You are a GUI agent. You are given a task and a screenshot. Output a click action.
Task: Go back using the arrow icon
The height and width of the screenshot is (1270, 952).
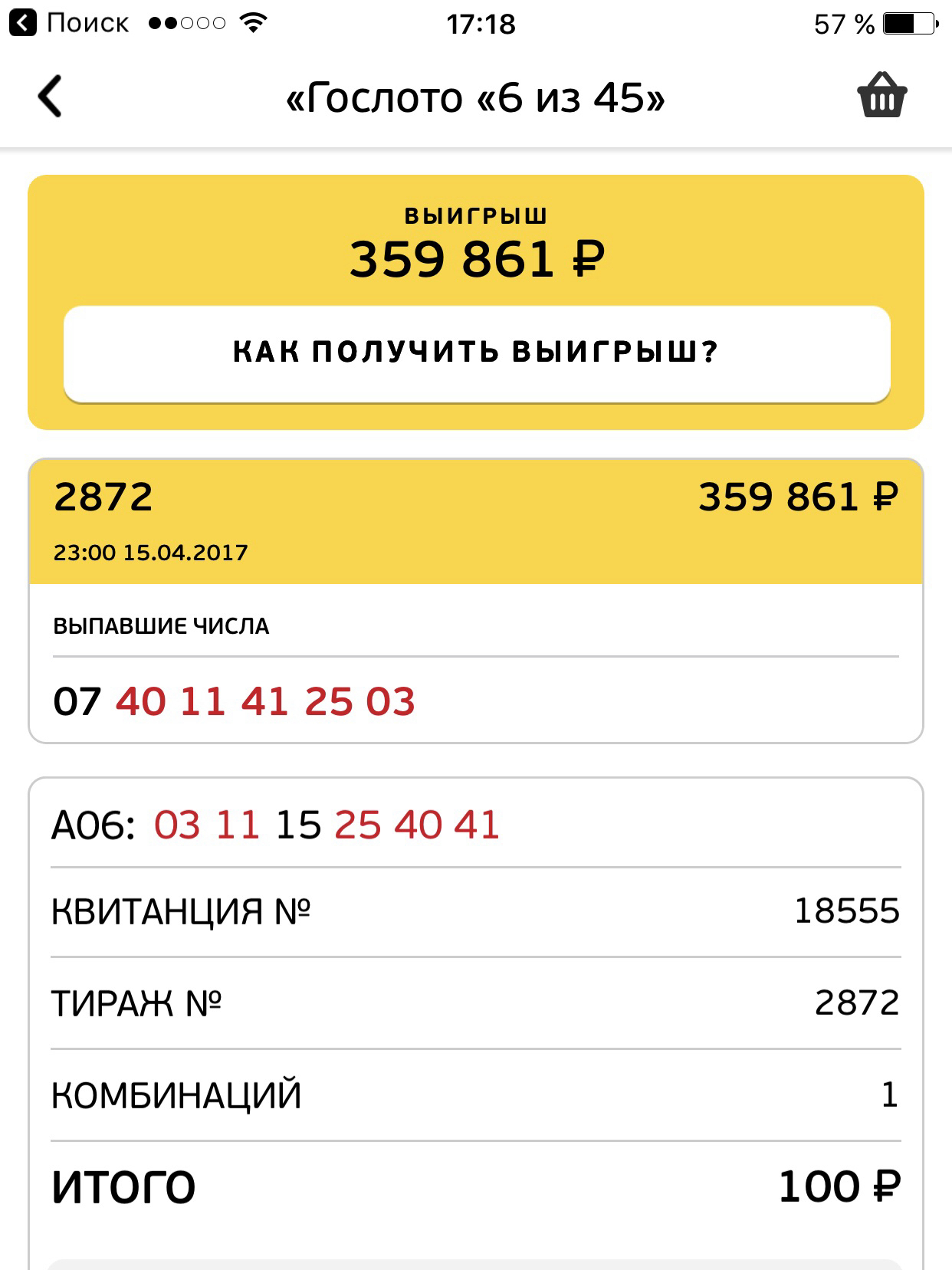coord(50,97)
